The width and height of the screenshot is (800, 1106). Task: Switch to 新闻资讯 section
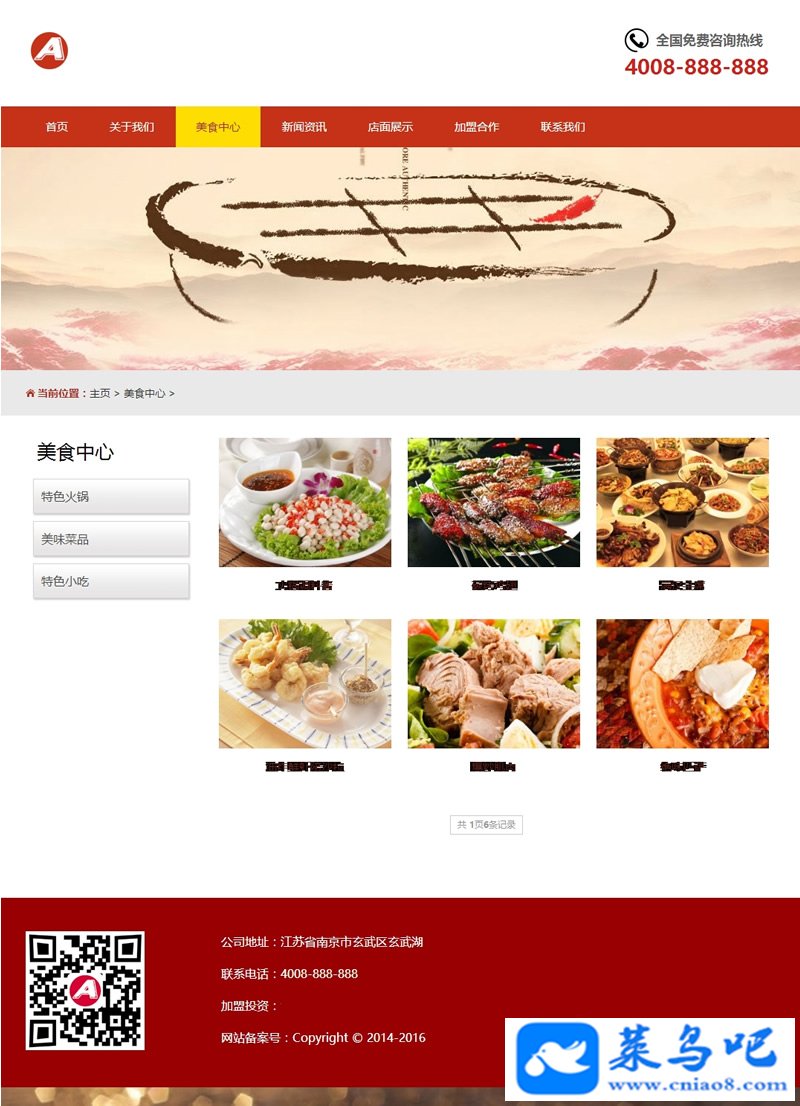tap(304, 127)
